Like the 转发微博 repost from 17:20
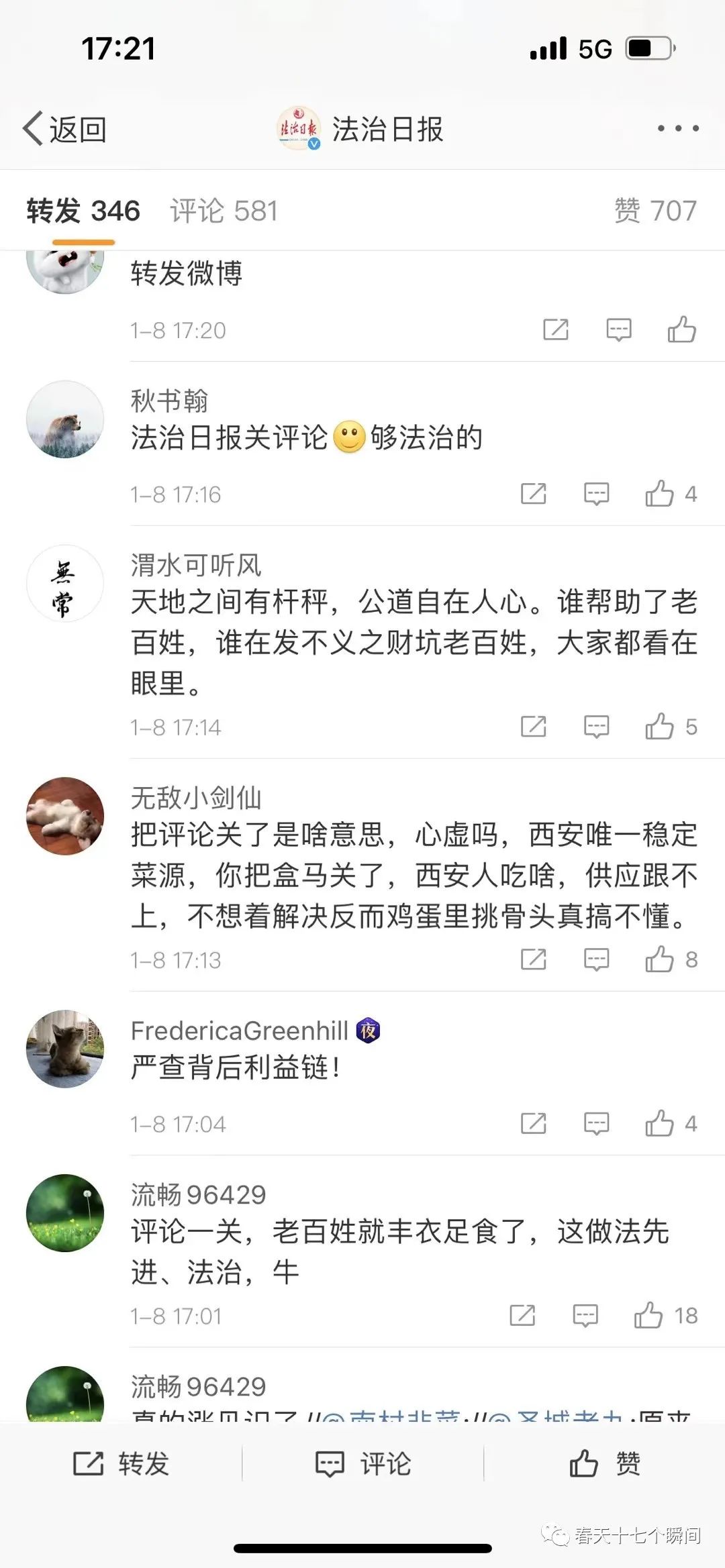Viewport: 725px width, 1568px height. [681, 330]
